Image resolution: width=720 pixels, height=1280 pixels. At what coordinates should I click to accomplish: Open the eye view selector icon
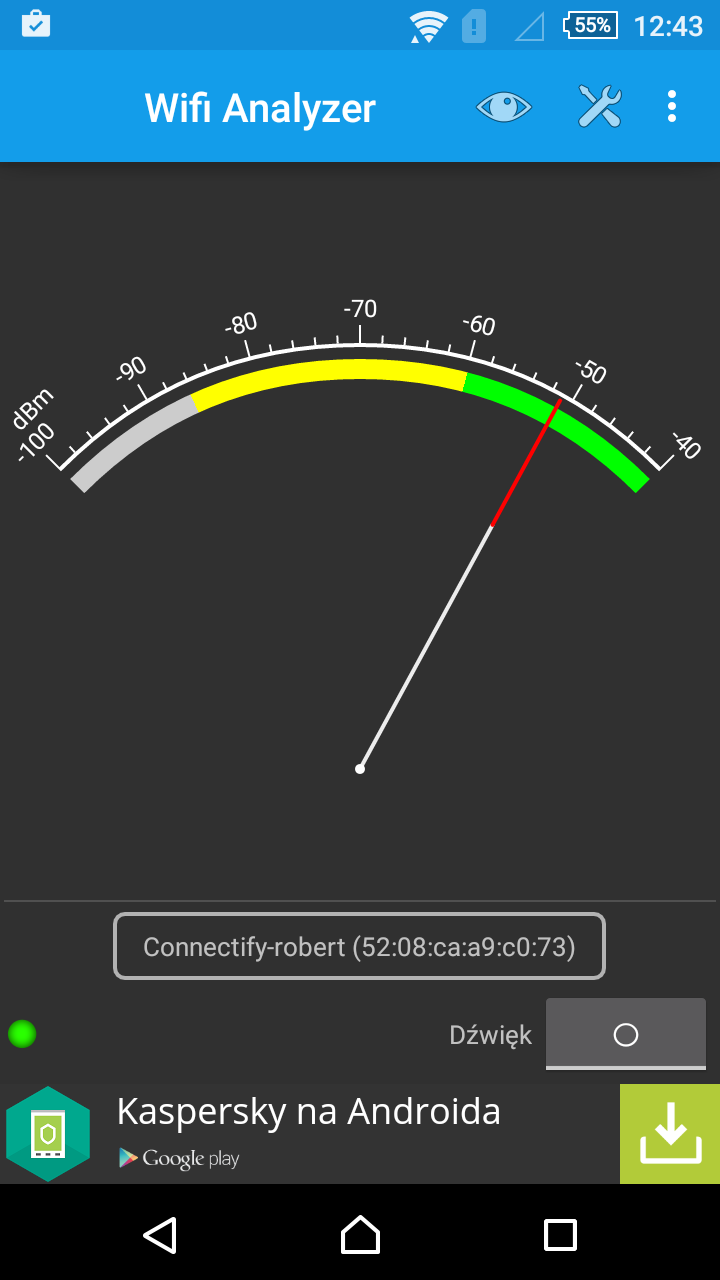pyautogui.click(x=504, y=106)
